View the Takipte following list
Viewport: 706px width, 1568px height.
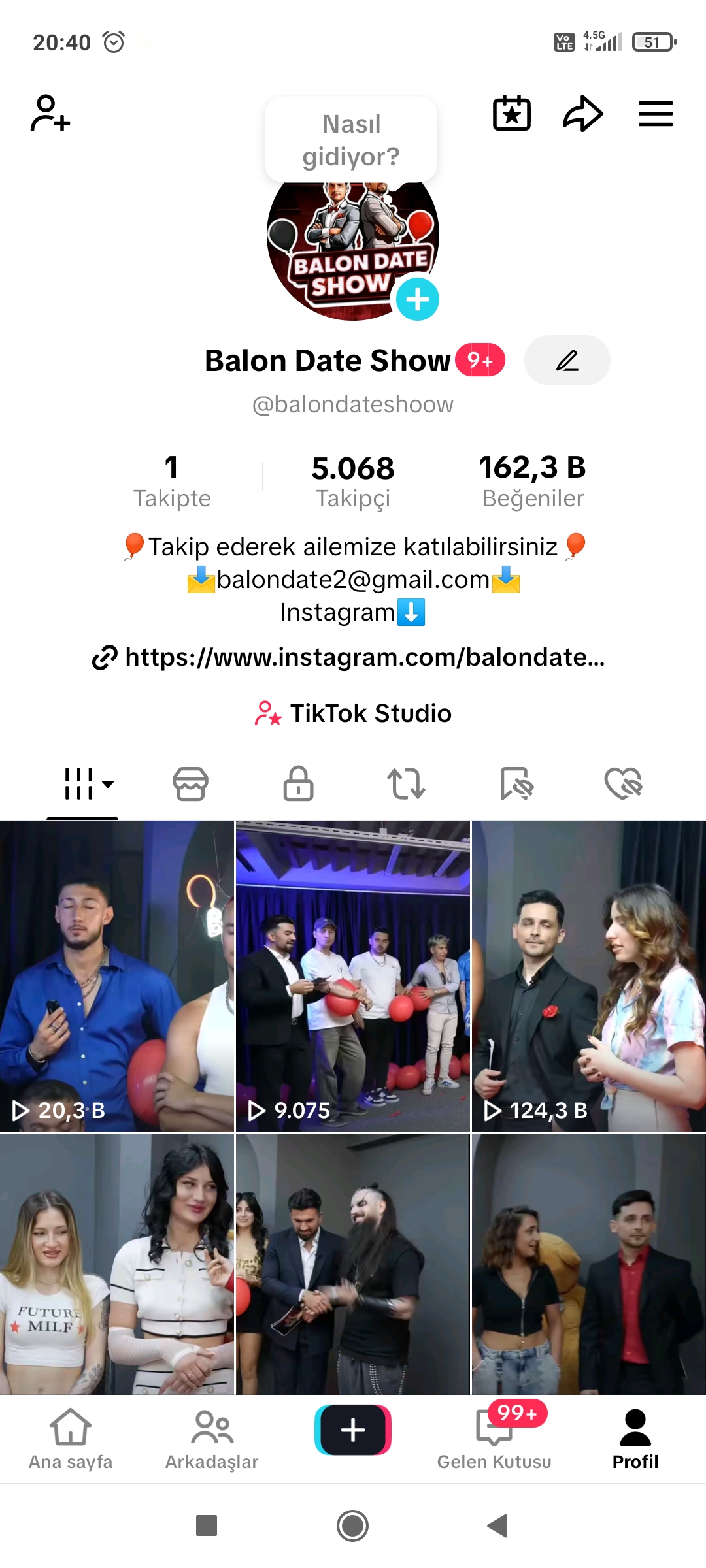172,482
